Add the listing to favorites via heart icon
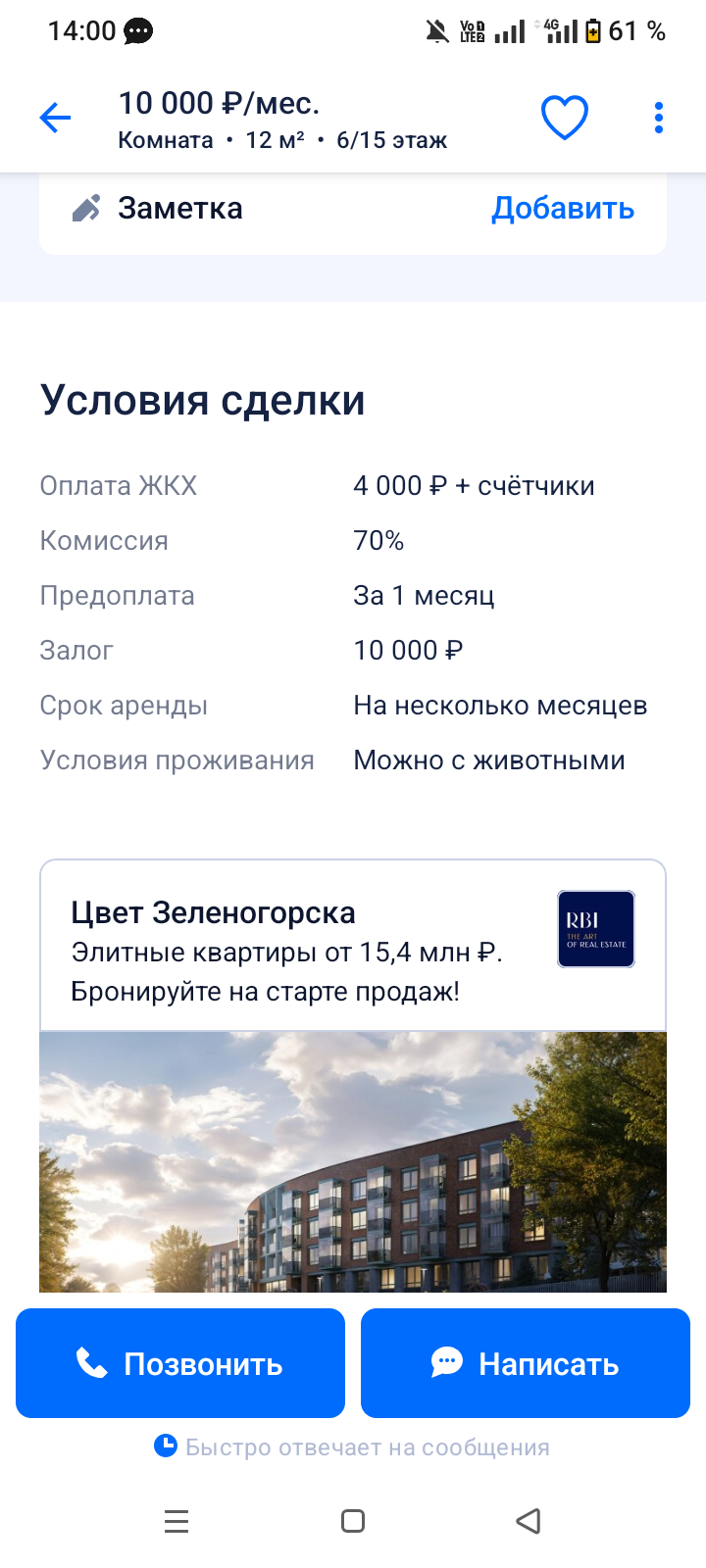Image resolution: width=706 pixels, height=1568 pixels. (x=564, y=117)
